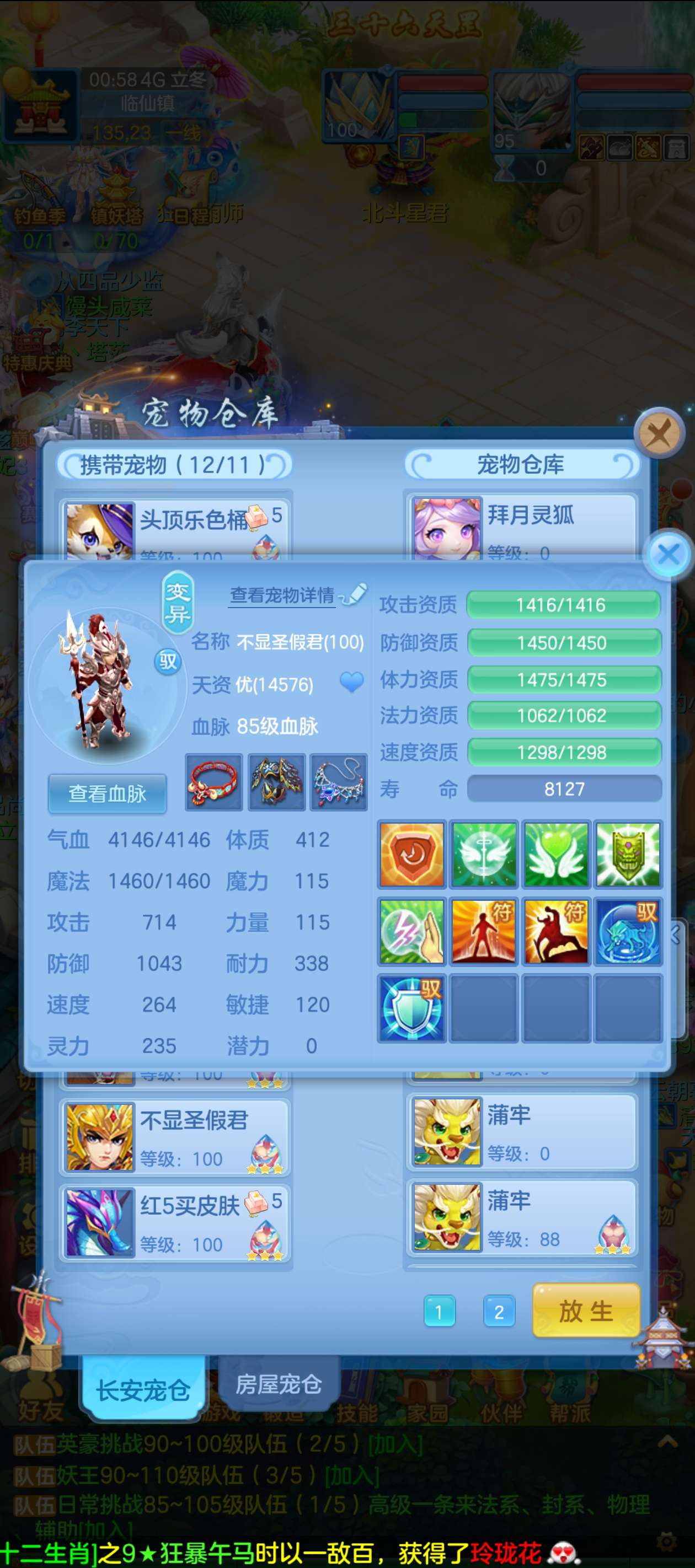Tap the 查看血脉 button

(x=107, y=794)
